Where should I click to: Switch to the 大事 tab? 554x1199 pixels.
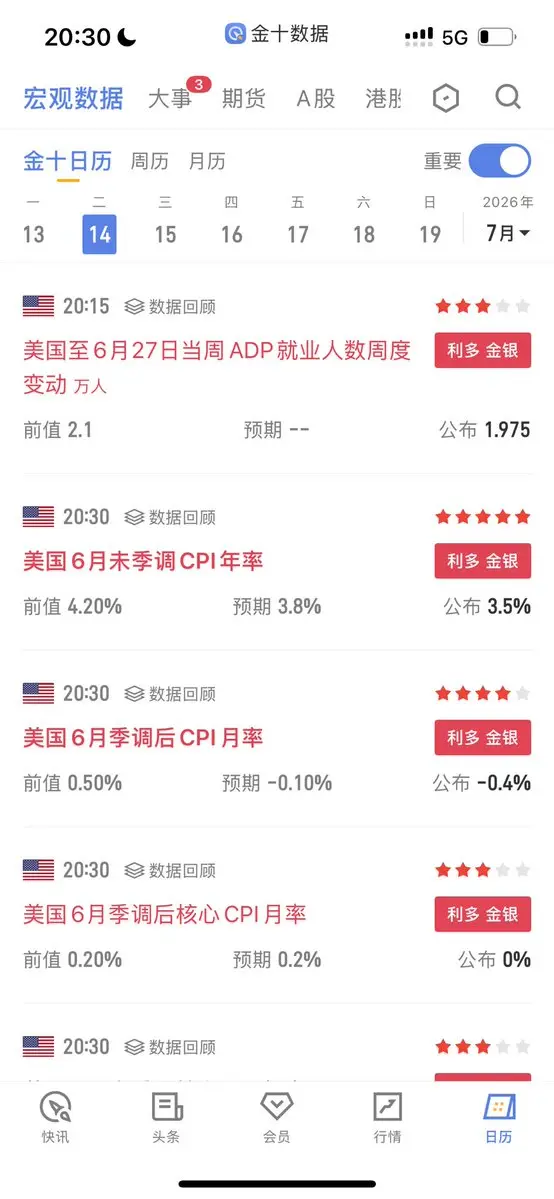(x=170, y=98)
